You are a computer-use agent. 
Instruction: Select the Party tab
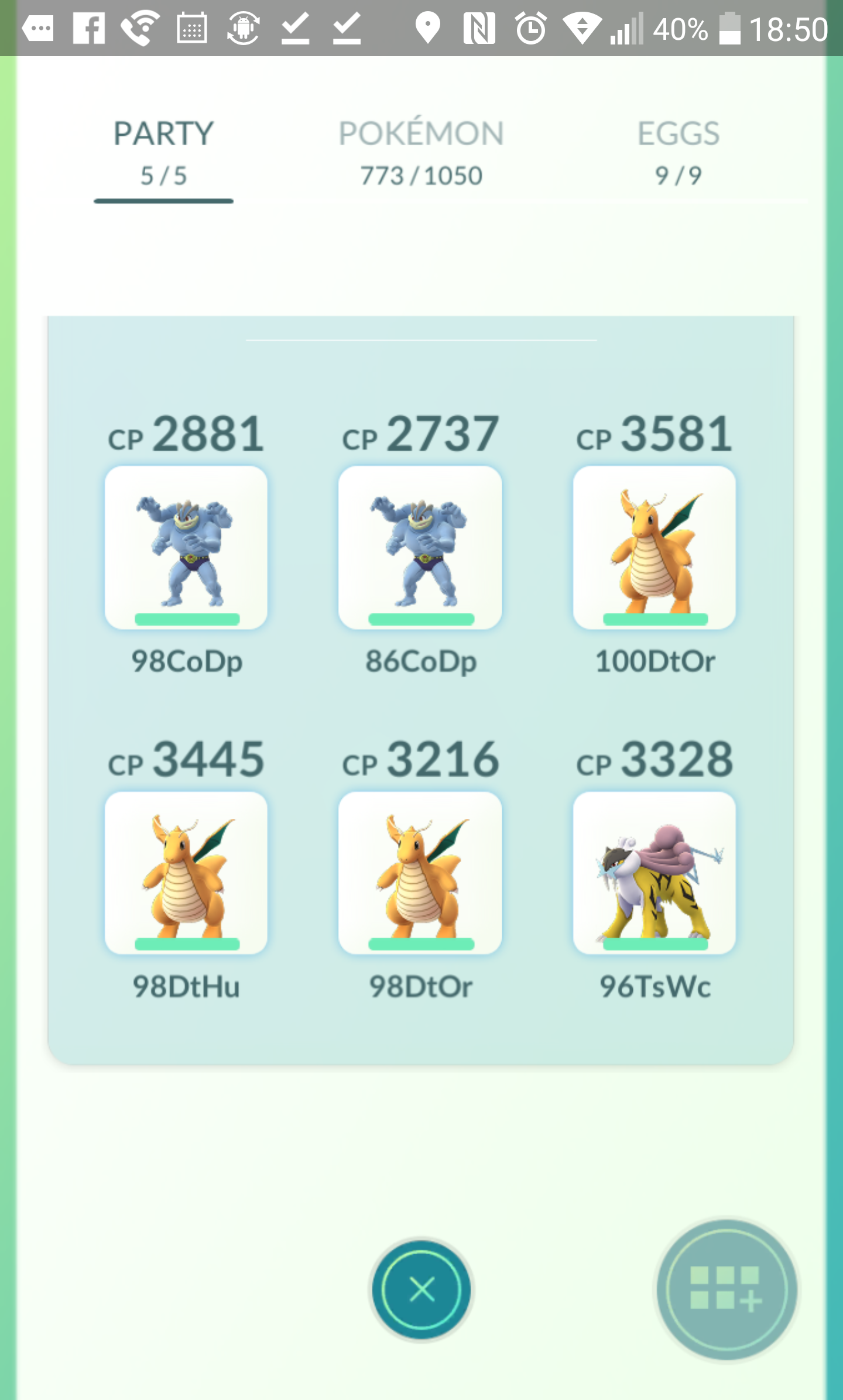[163, 153]
